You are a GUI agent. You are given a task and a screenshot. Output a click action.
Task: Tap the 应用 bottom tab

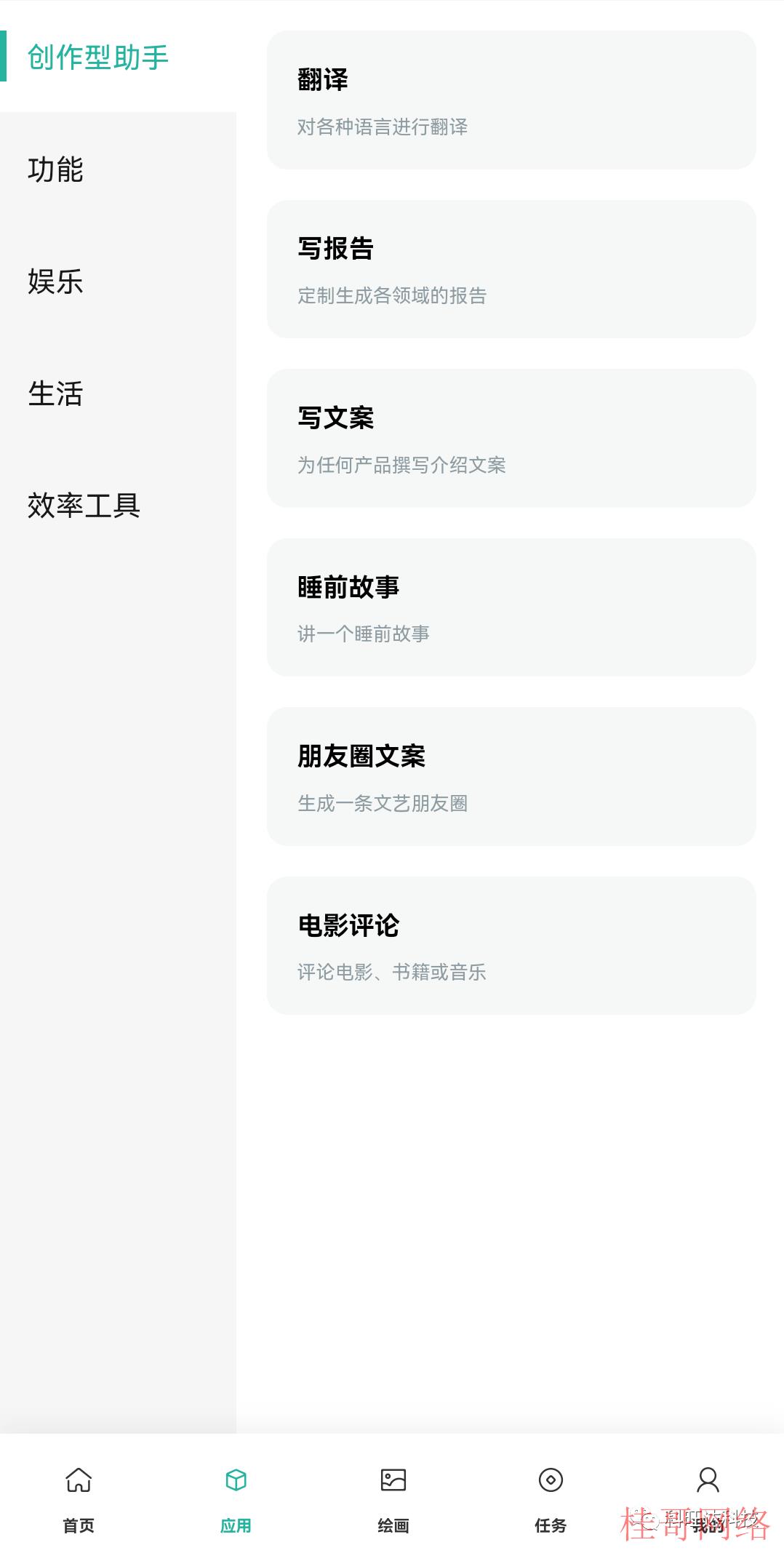(x=236, y=1500)
